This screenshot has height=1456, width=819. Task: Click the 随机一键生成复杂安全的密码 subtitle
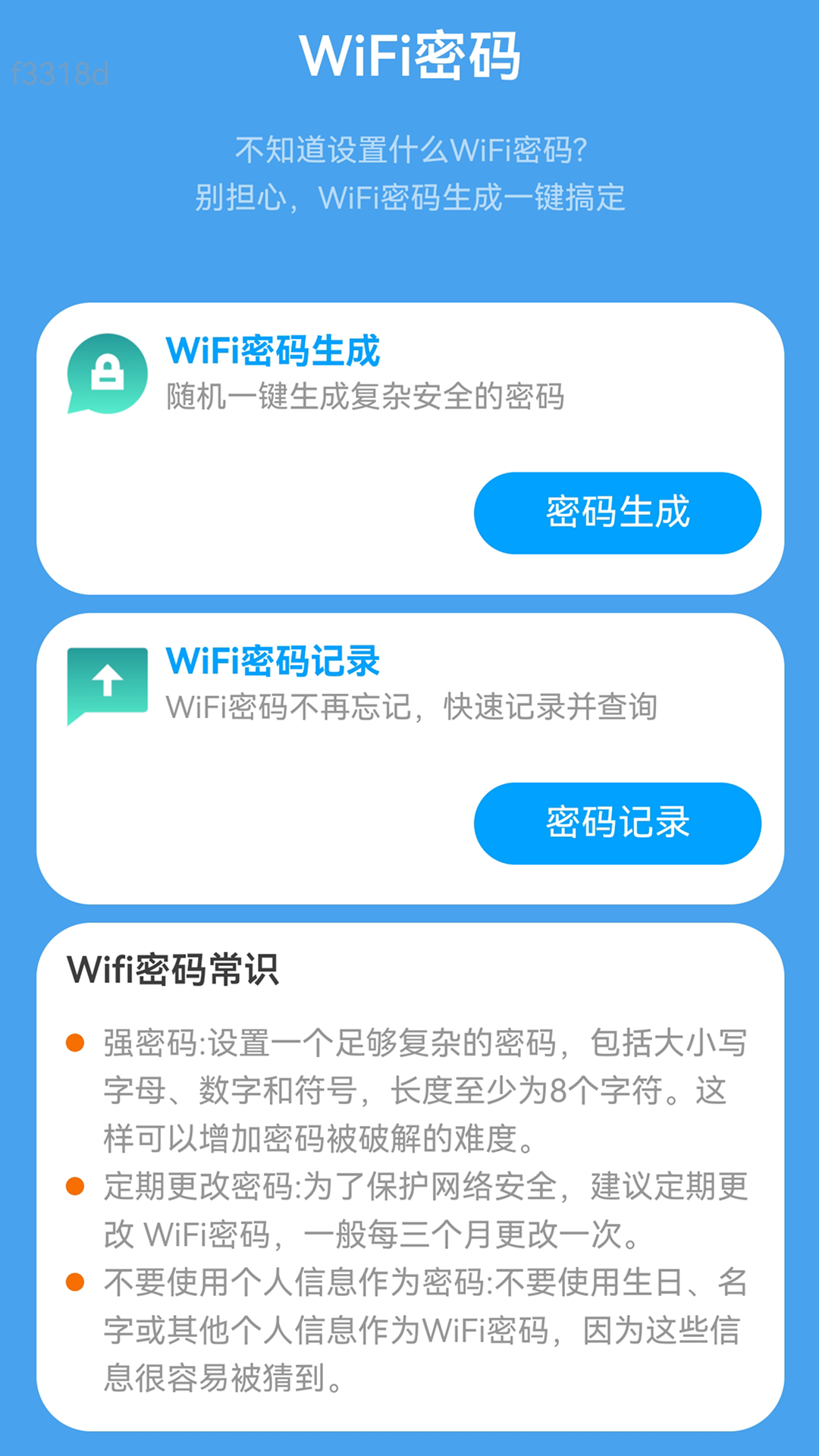(x=364, y=395)
